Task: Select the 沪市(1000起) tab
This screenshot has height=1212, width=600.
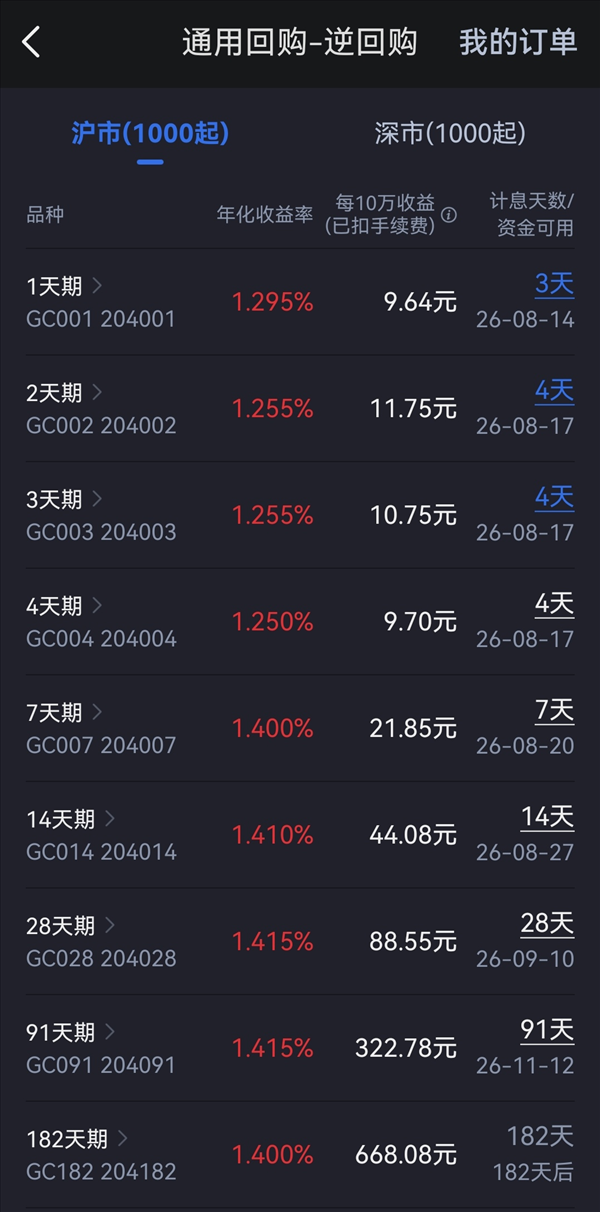Action: (x=150, y=133)
